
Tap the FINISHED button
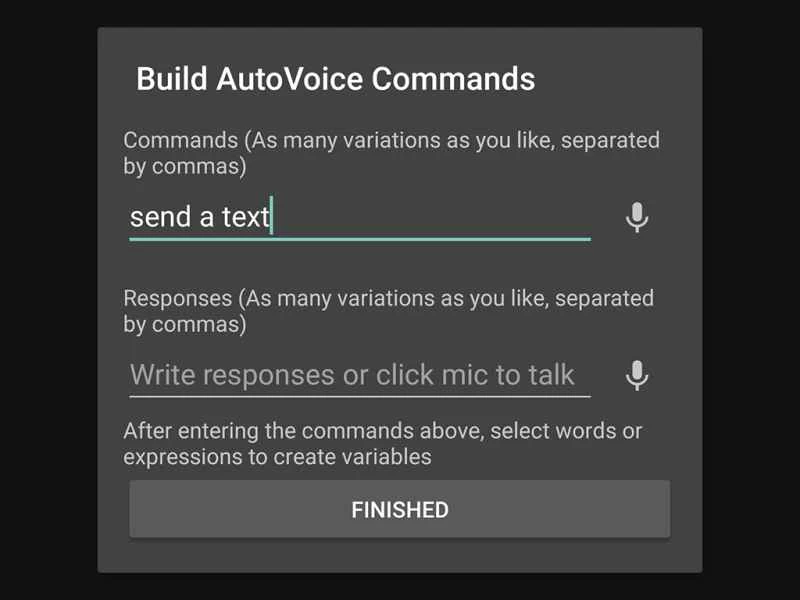pos(399,509)
